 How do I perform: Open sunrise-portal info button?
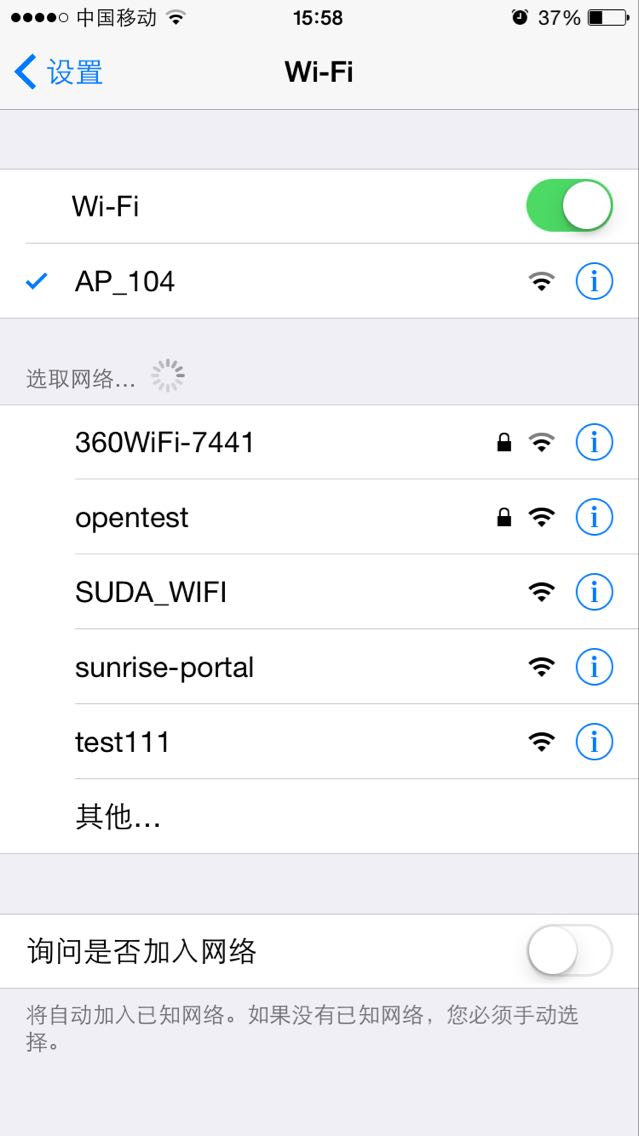pos(594,667)
